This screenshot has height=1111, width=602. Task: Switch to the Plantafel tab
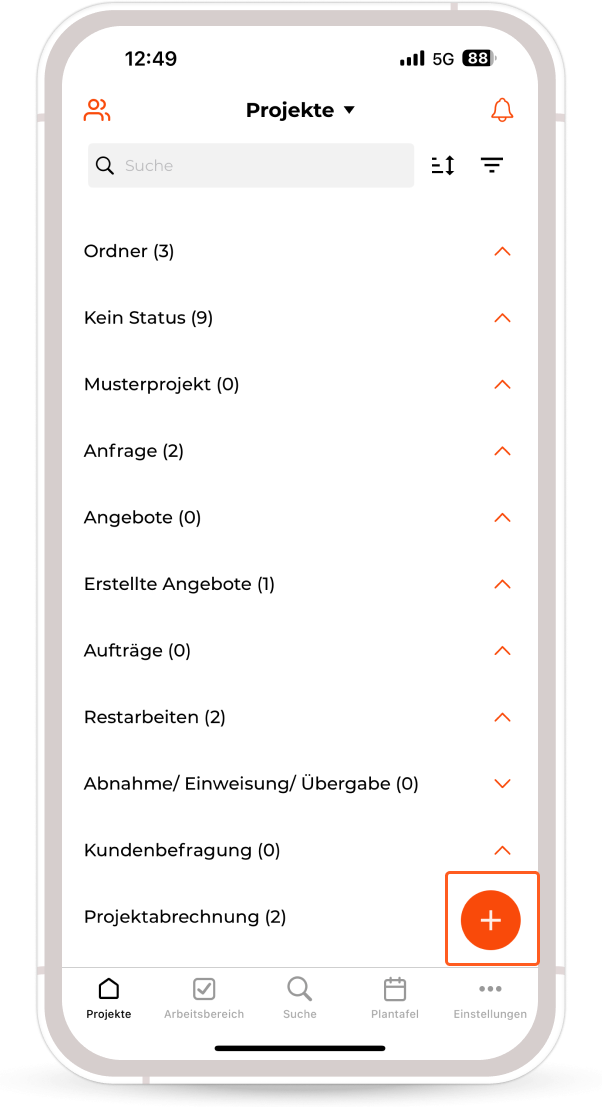pos(395,998)
